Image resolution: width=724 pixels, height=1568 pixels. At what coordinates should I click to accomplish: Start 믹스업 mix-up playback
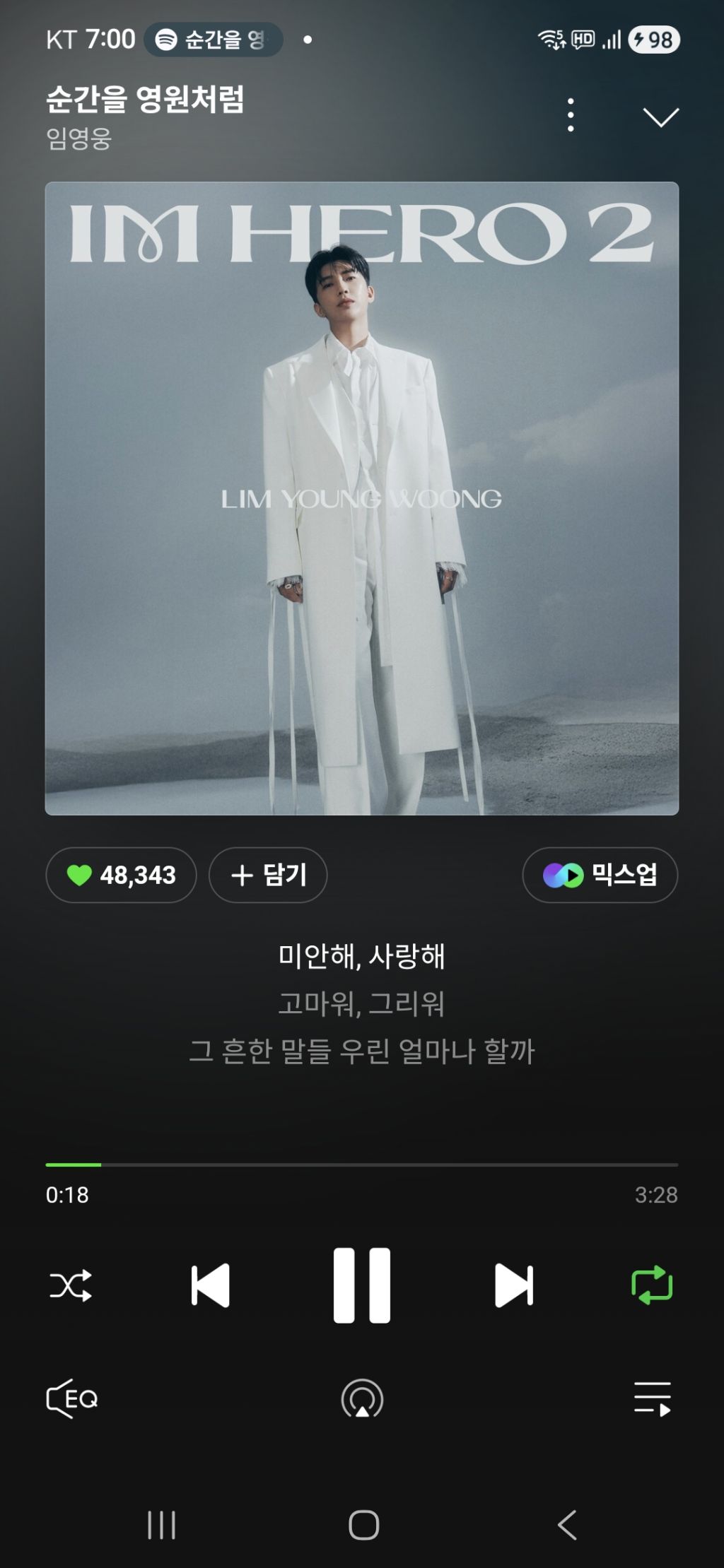coord(600,875)
